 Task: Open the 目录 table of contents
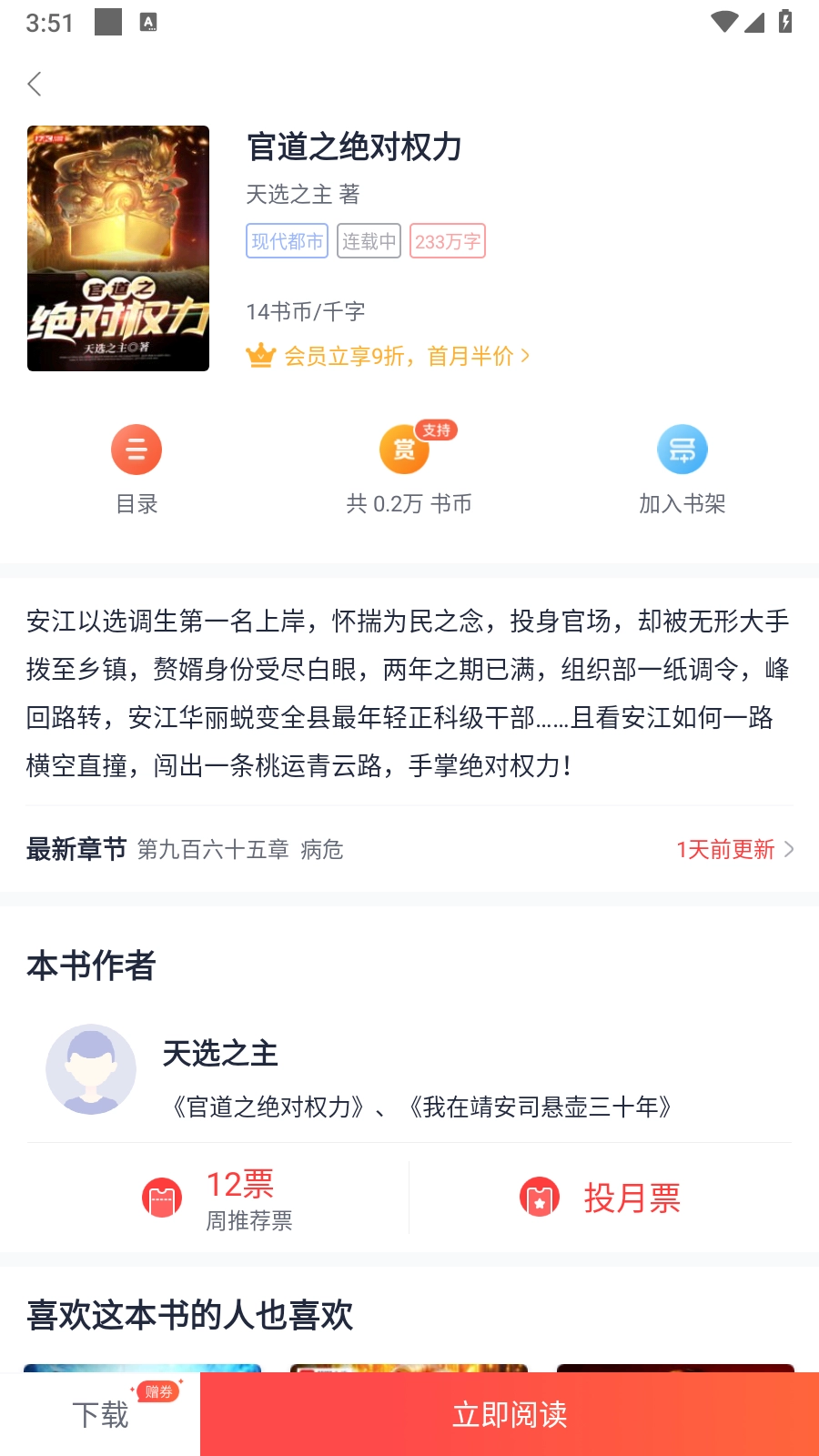tap(136, 469)
